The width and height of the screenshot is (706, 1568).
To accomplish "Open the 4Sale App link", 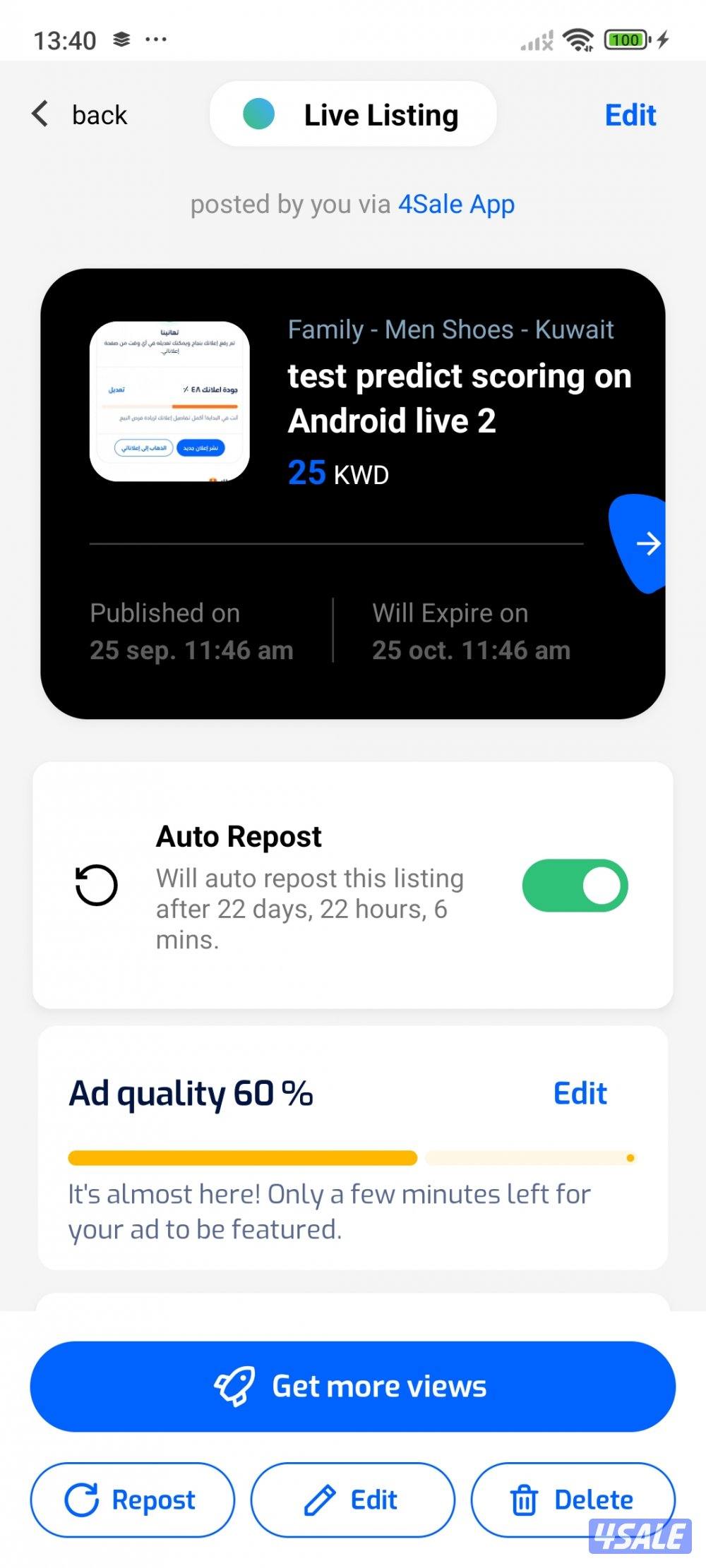I will coord(456,205).
